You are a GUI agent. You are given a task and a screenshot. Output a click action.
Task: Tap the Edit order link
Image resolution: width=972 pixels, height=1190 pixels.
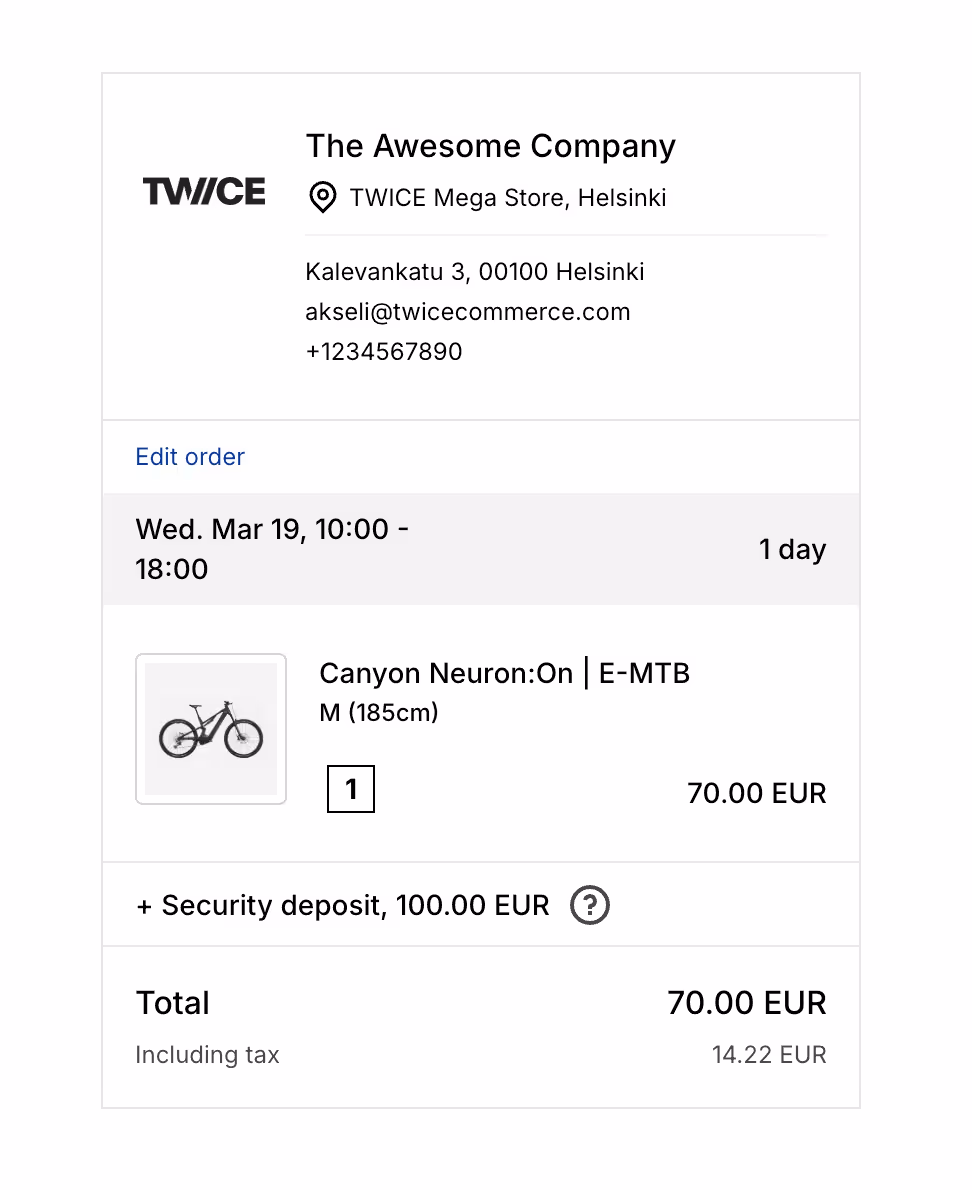pos(190,457)
